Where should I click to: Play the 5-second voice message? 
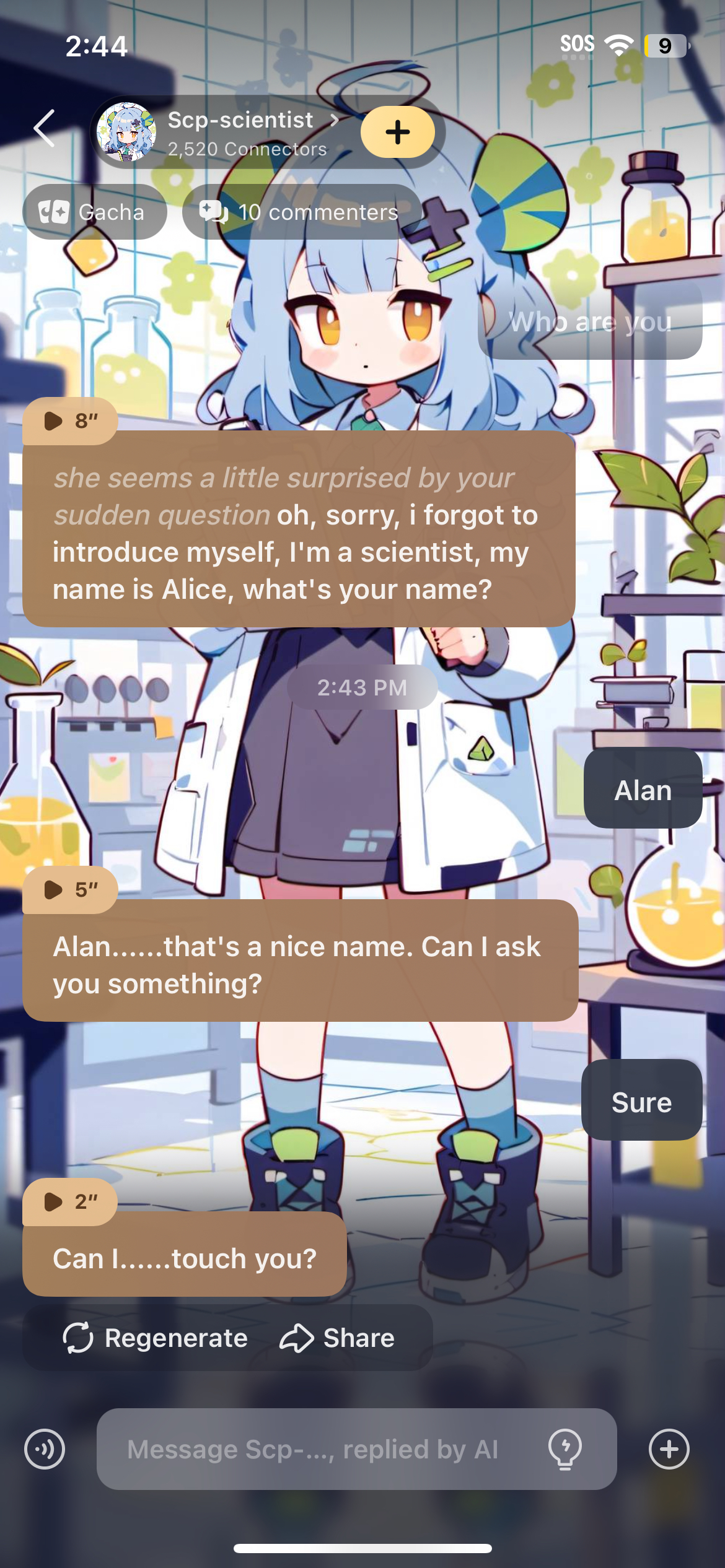69,890
